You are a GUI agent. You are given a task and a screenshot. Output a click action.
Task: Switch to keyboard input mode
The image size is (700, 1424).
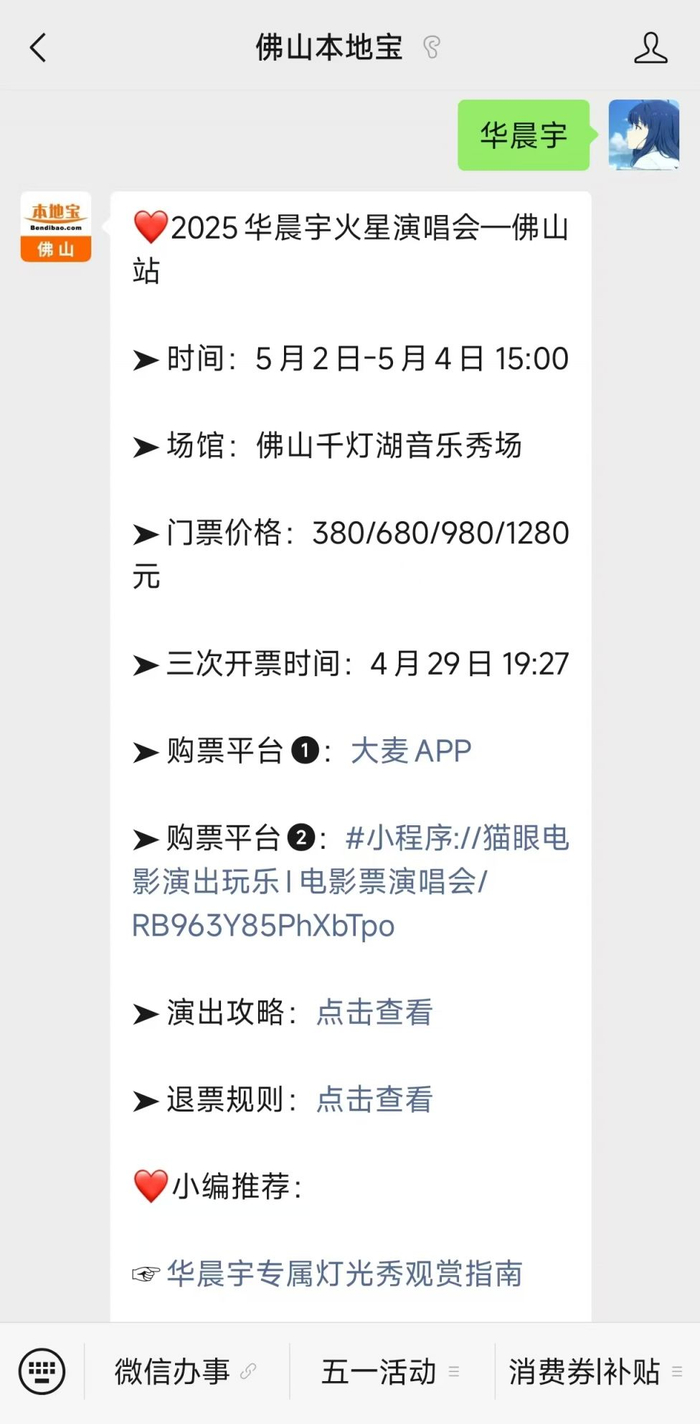click(x=42, y=1371)
